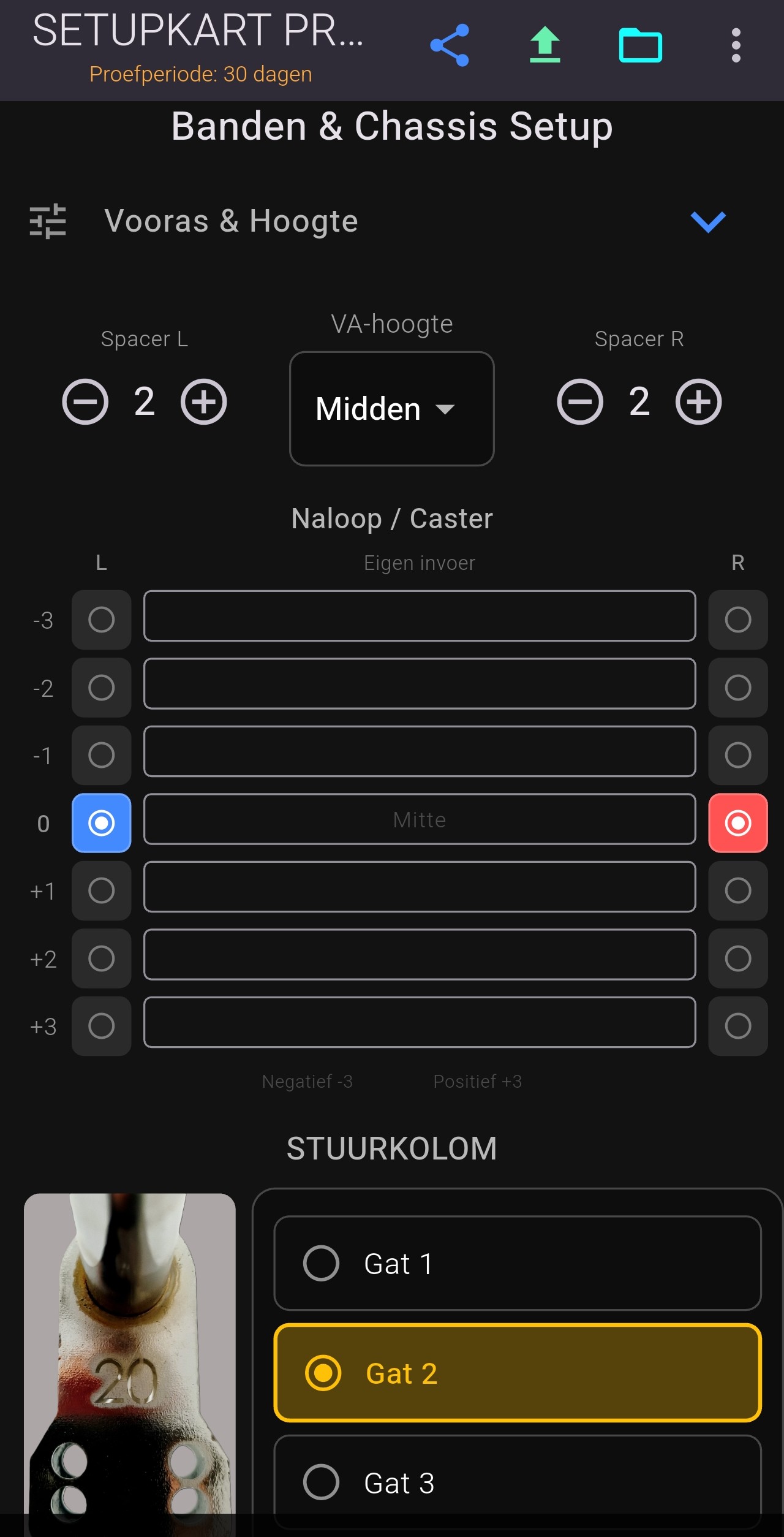Viewport: 784px width, 1537px height.
Task: Choose Gat 3 steering column option
Action: click(517, 1482)
